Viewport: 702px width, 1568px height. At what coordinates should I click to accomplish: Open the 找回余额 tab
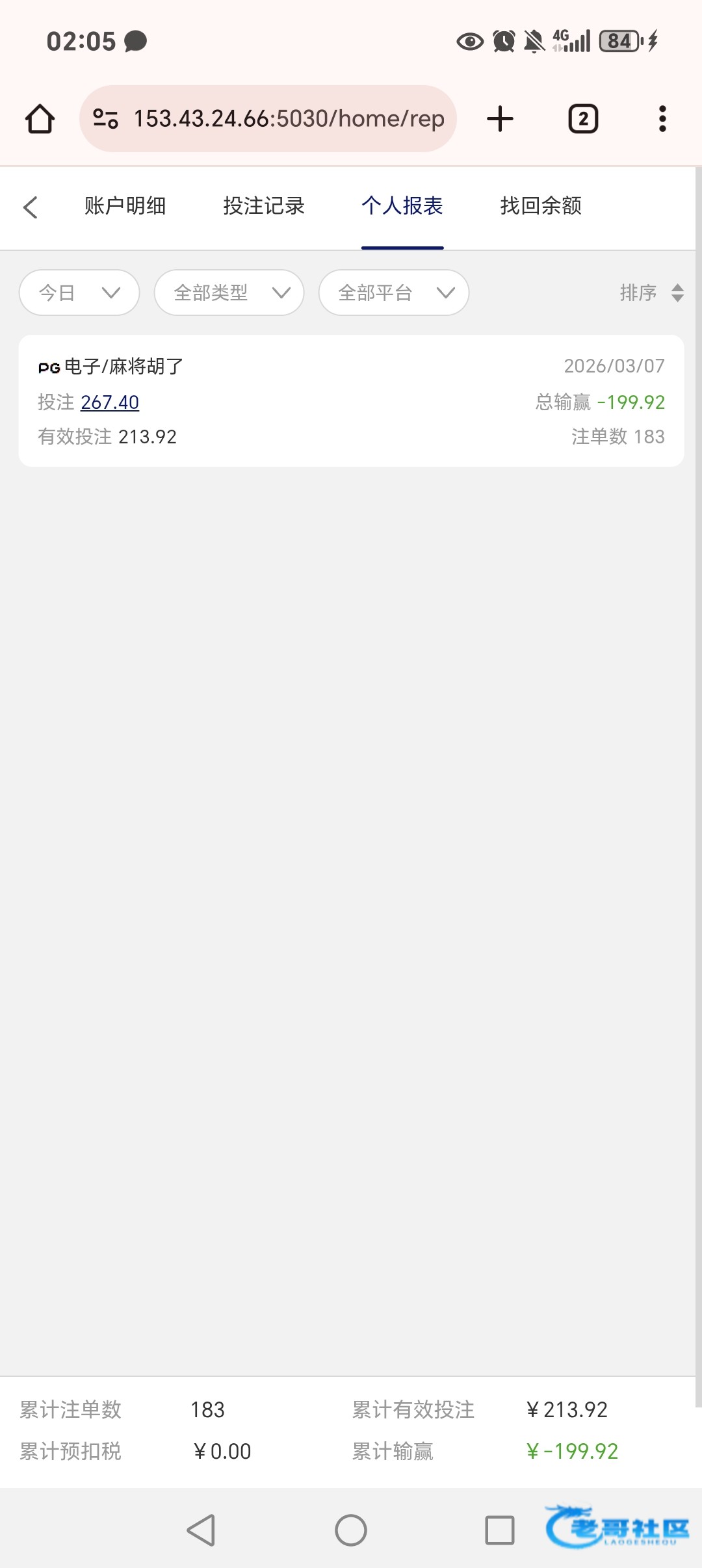pyautogui.click(x=541, y=206)
